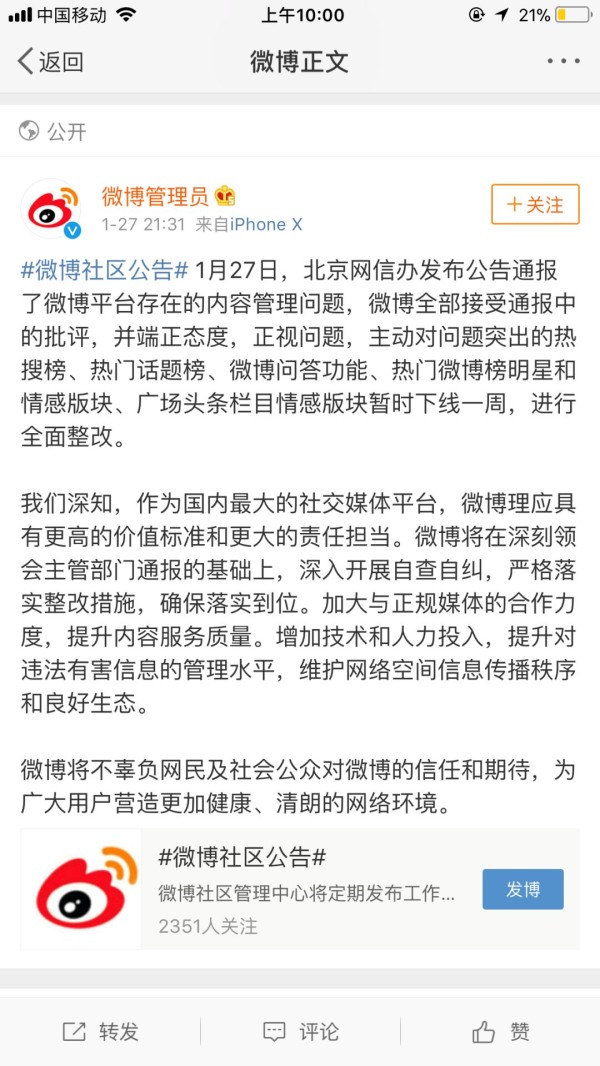Like the post with 赞
The width and height of the screenshot is (600, 1066).
(x=500, y=1032)
